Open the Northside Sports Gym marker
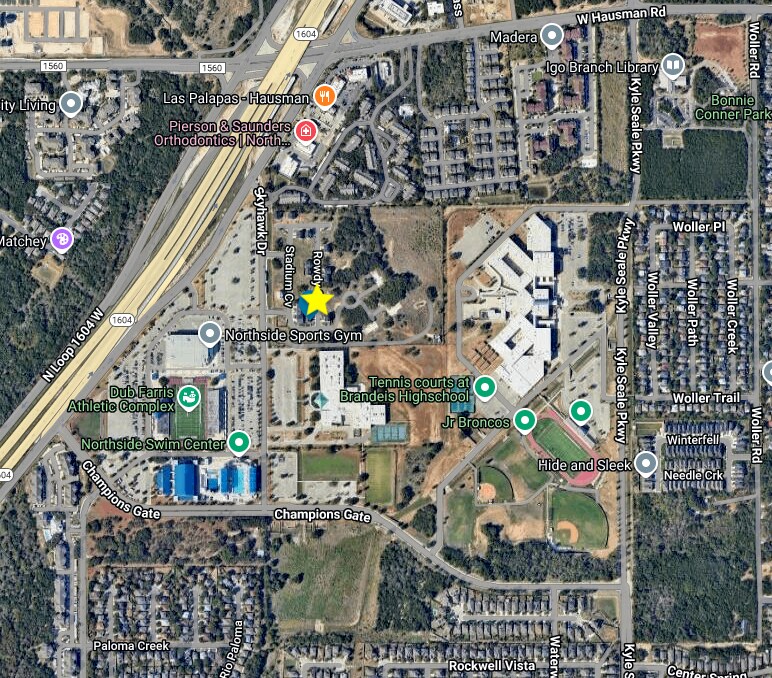Image resolution: width=772 pixels, height=678 pixels. [x=210, y=333]
